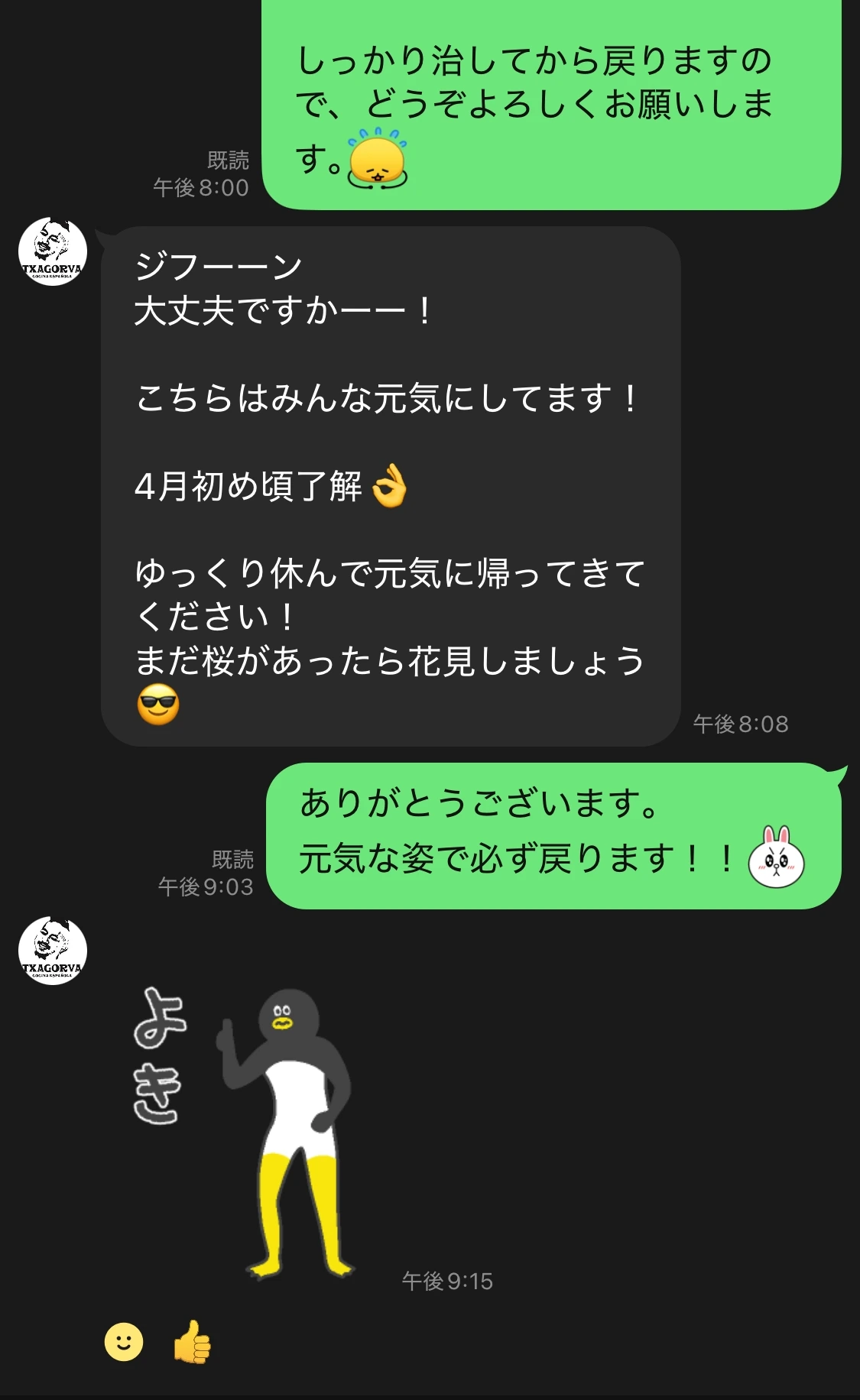
Task: Open the TXAGORVA avatar beside the よき sticker
Action: pos(53,951)
